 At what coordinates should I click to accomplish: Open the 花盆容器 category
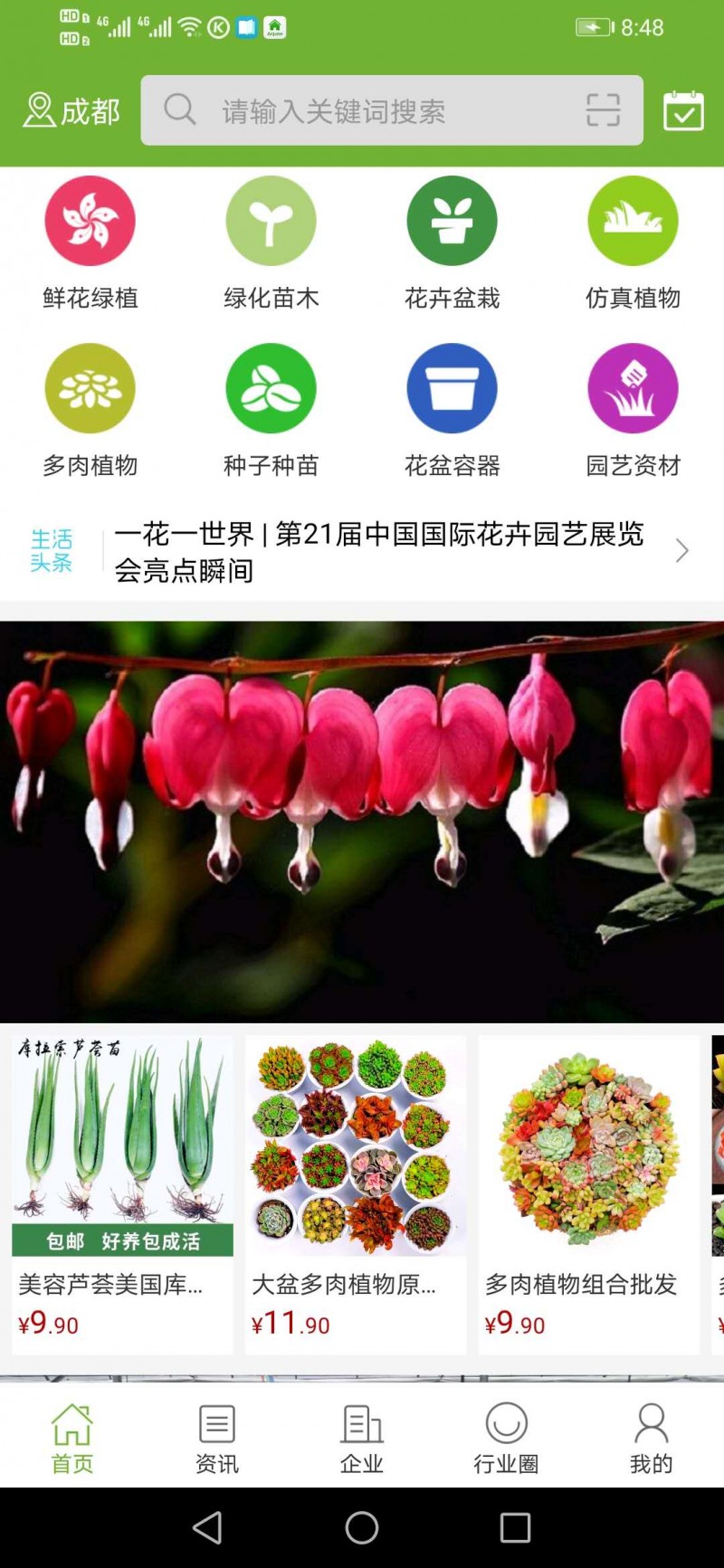(452, 409)
